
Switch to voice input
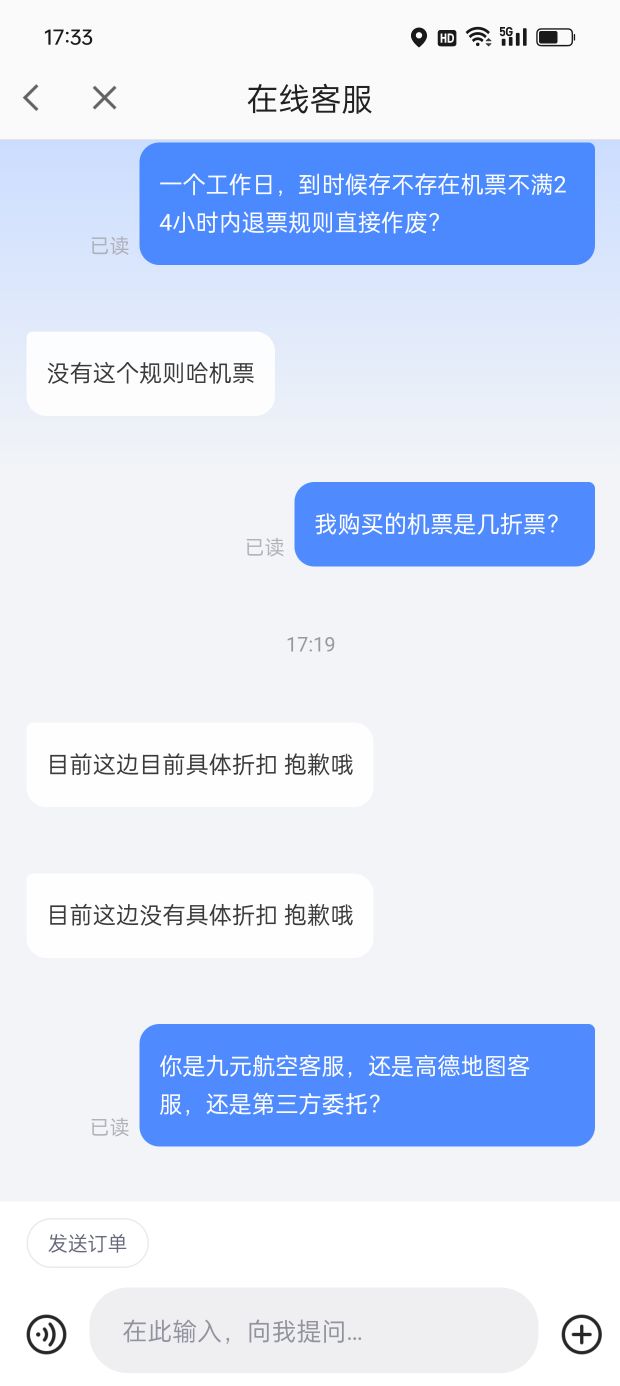(x=46, y=1334)
